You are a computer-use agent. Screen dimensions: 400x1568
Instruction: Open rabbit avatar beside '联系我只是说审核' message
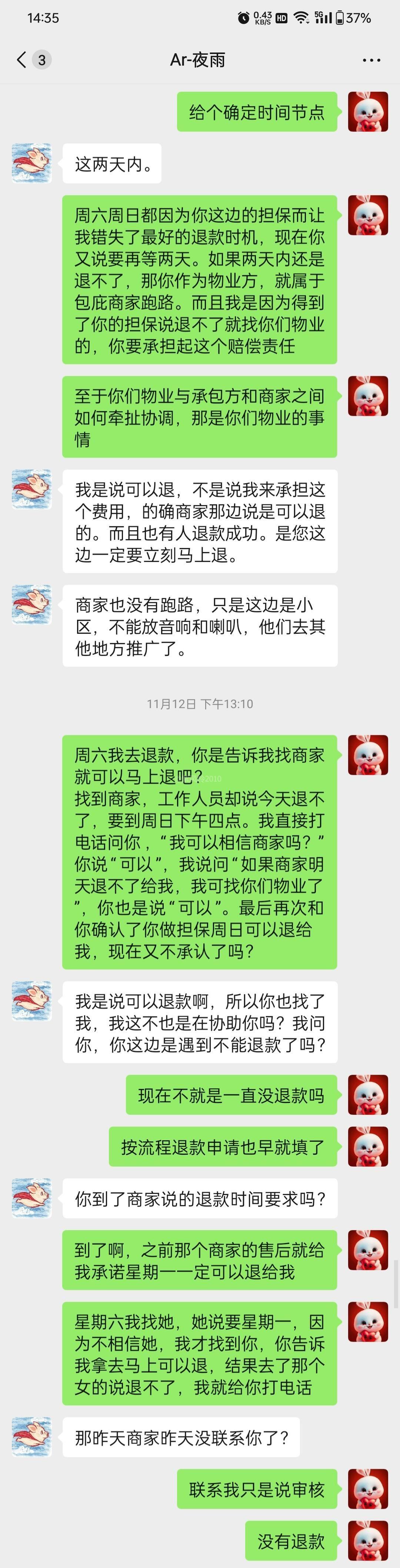click(368, 1489)
